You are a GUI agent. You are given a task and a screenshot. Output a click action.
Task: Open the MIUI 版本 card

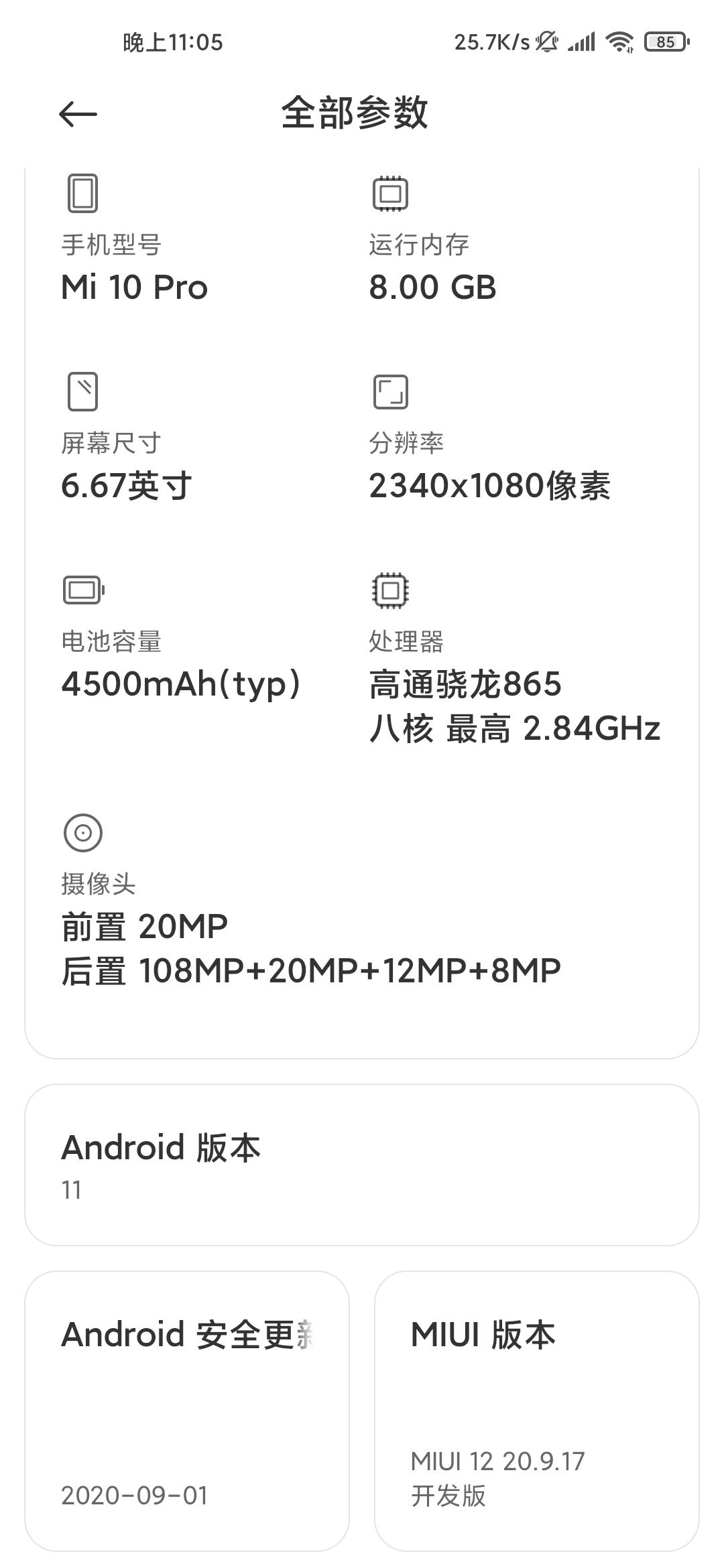pos(536,1411)
